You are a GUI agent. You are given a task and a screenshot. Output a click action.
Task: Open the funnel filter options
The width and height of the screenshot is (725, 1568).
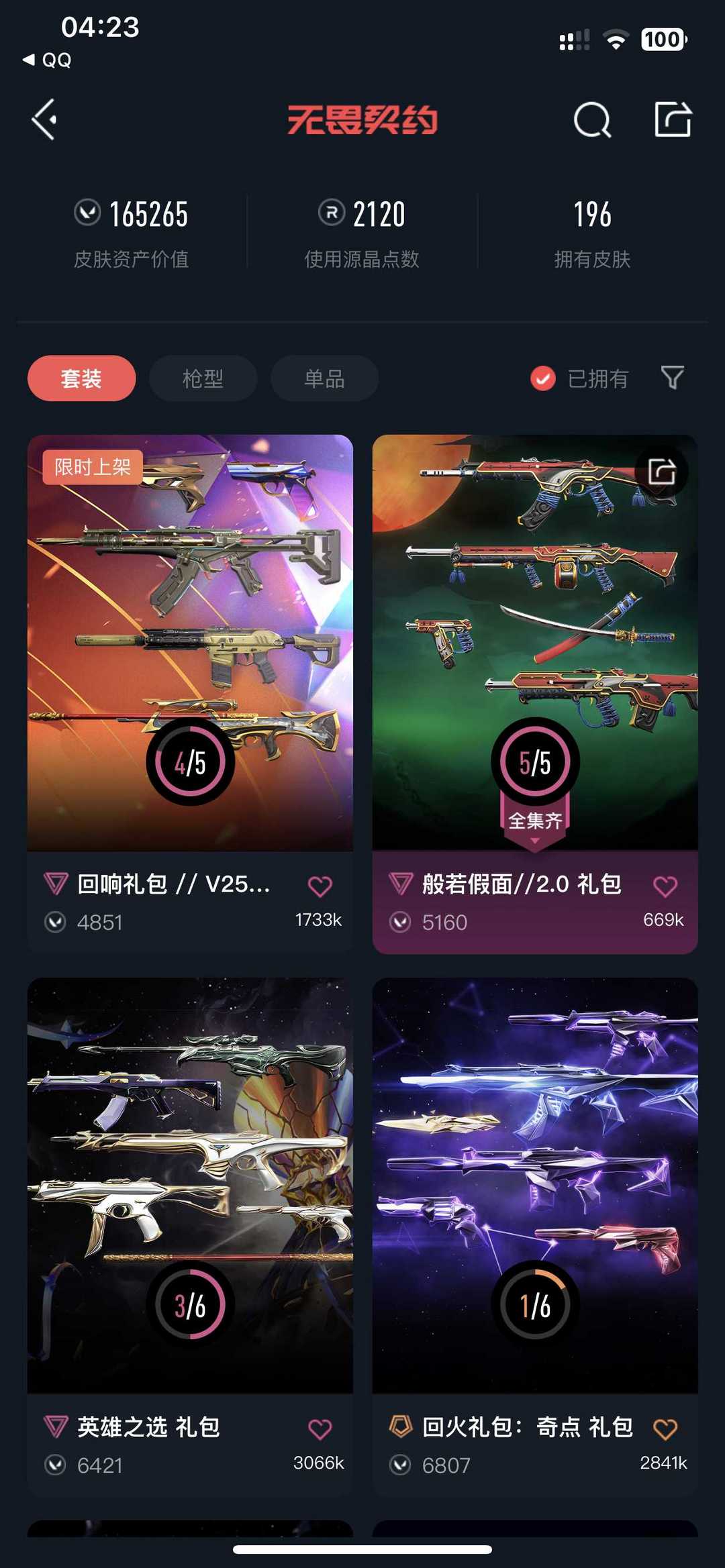coord(672,378)
